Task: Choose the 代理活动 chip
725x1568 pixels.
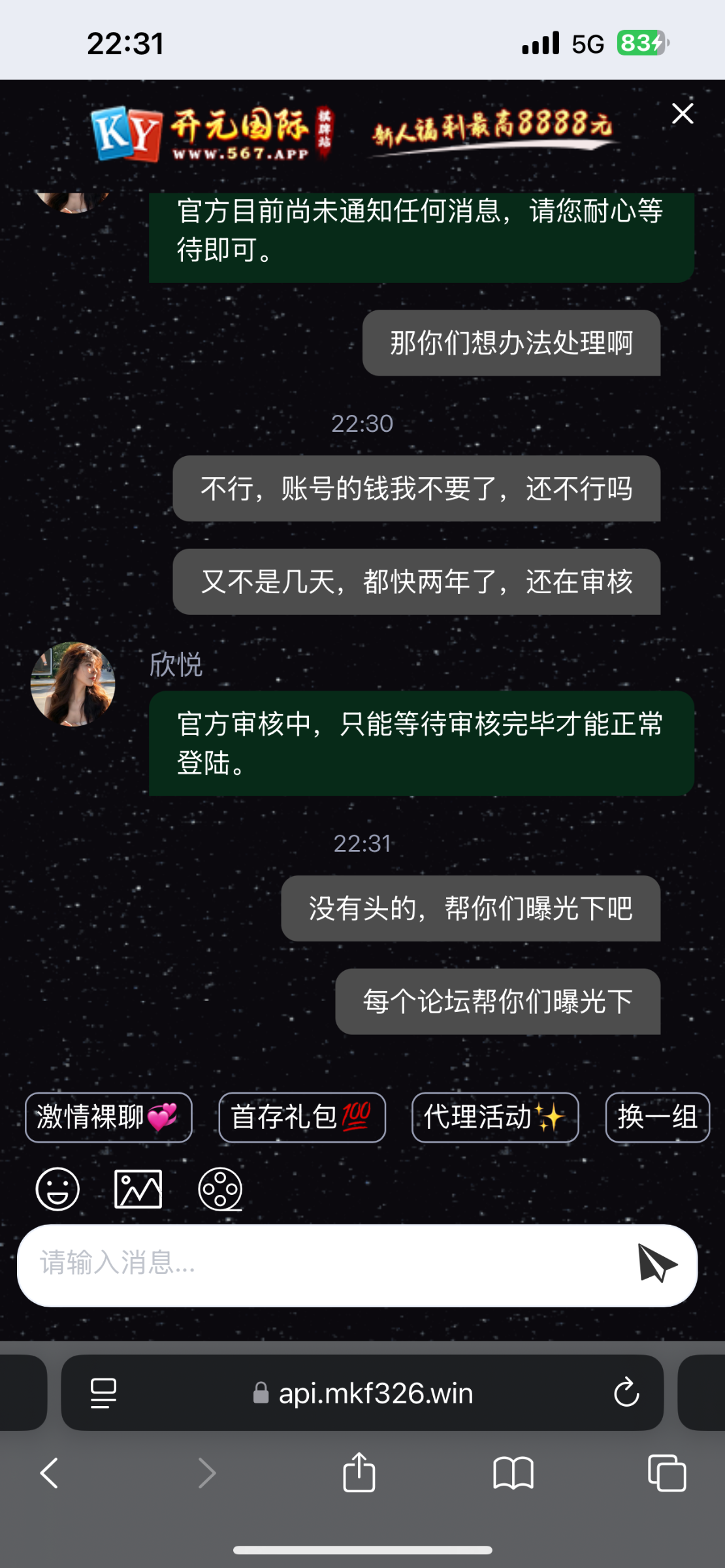Action: click(494, 1117)
